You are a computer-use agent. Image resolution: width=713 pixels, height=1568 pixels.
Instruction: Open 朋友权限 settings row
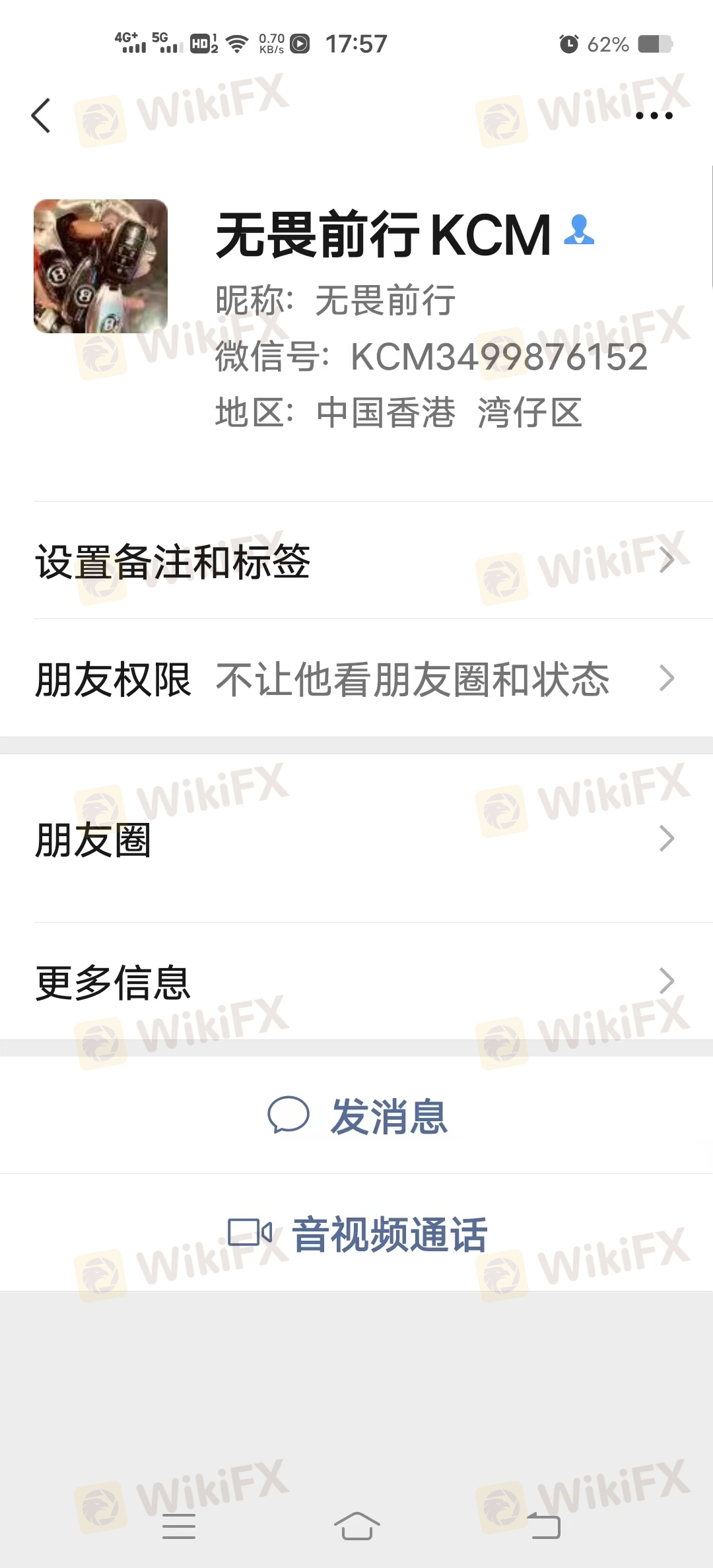[356, 678]
